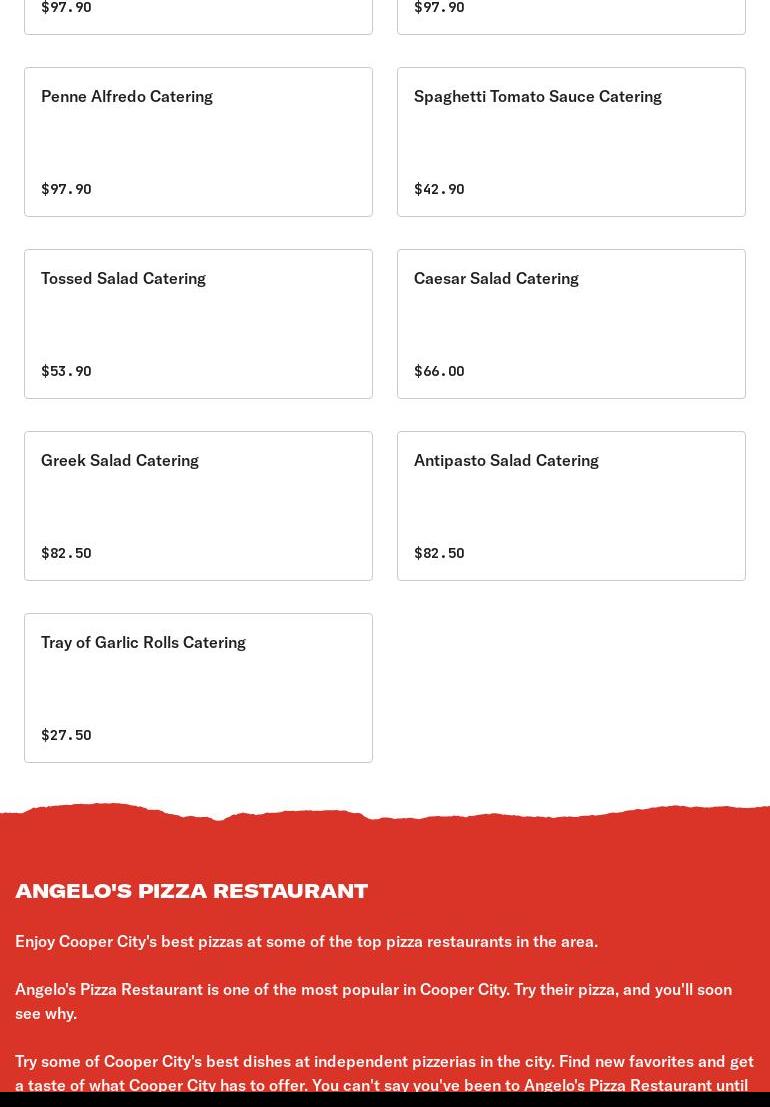Add Tray of Garlic Rolls Catering
The height and width of the screenshot is (1107, 770).
click(198, 688)
